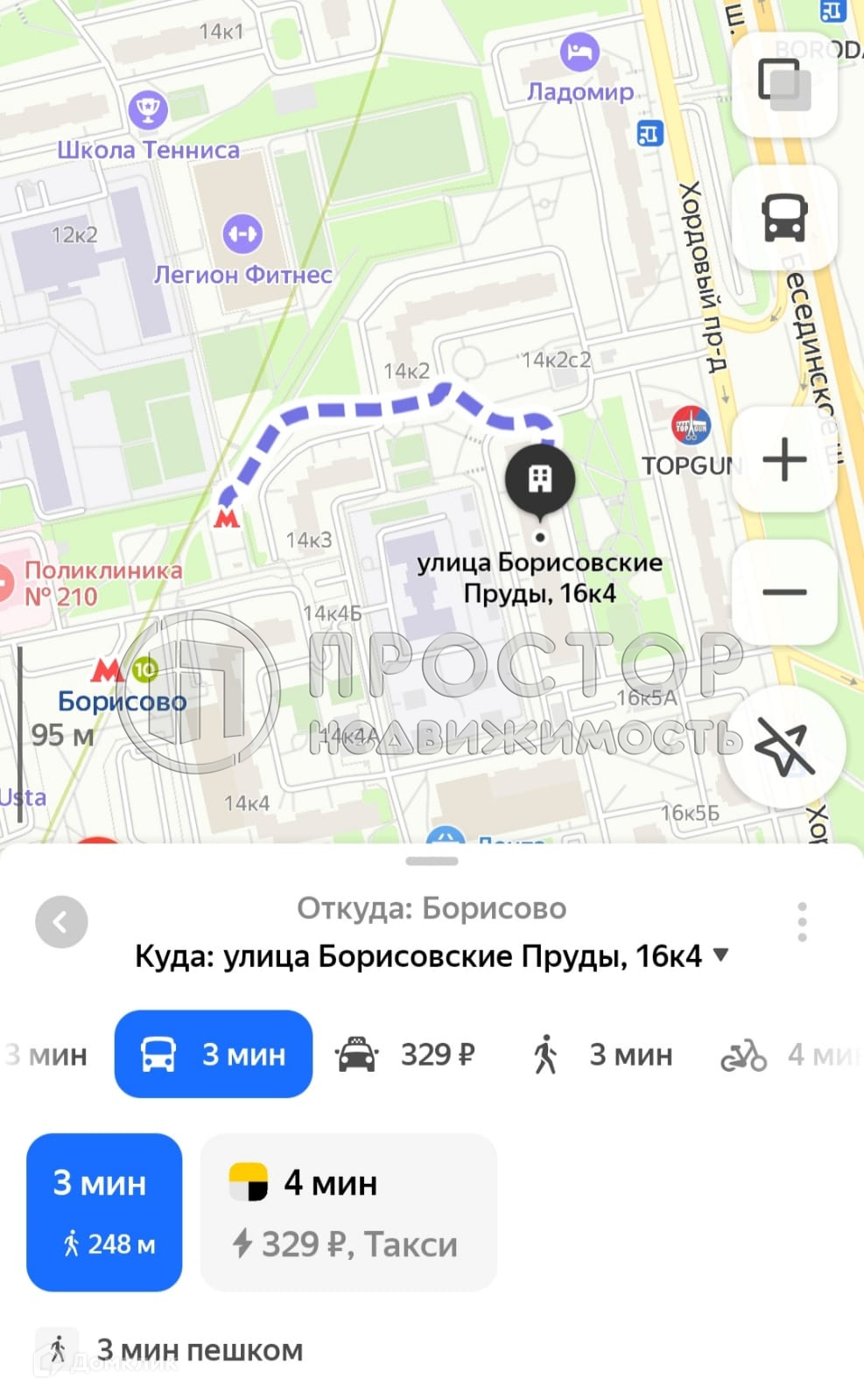This screenshot has width=864, height=1400.
Task: Open Легион Фитнес place on the map
Action: pyautogui.click(x=242, y=234)
